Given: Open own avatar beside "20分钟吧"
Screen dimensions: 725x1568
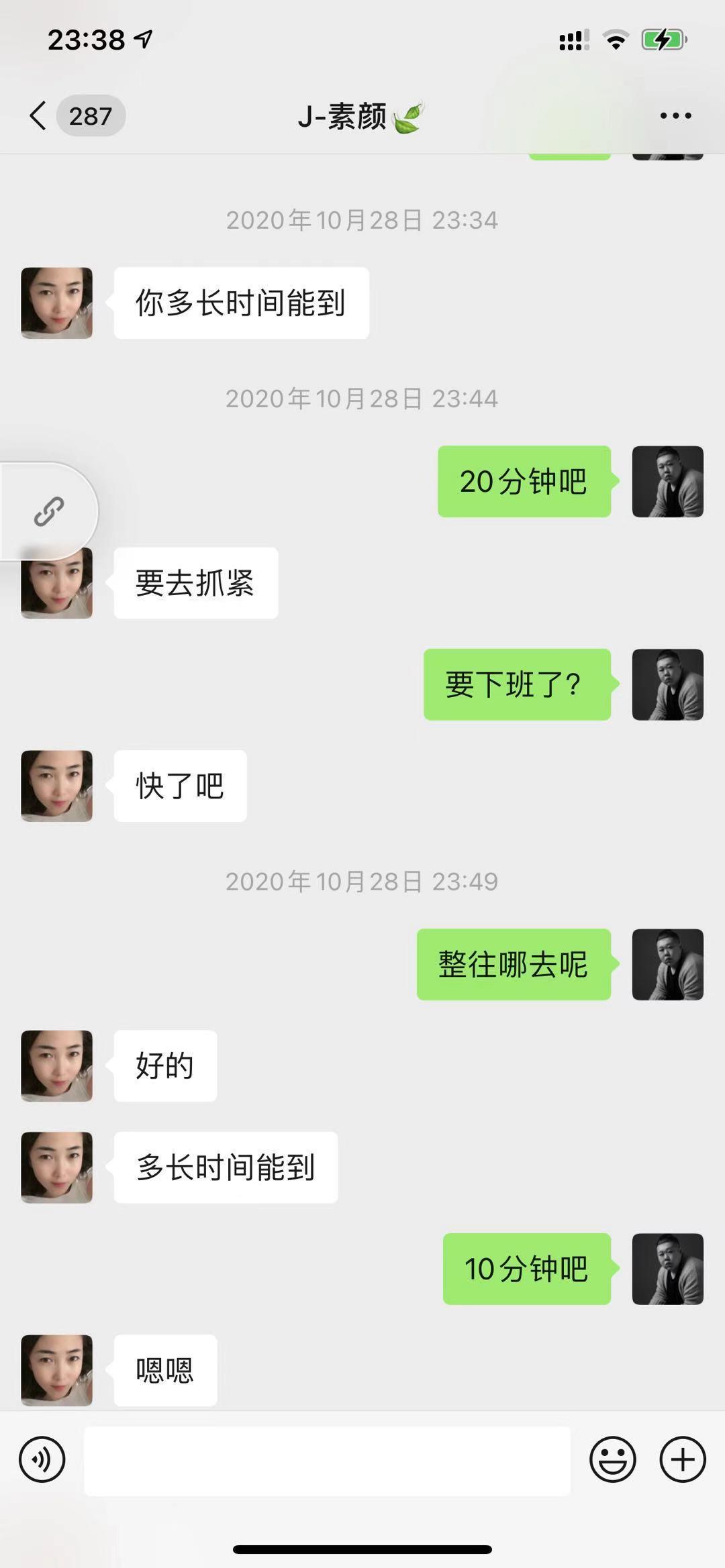Looking at the screenshot, I should 667,482.
